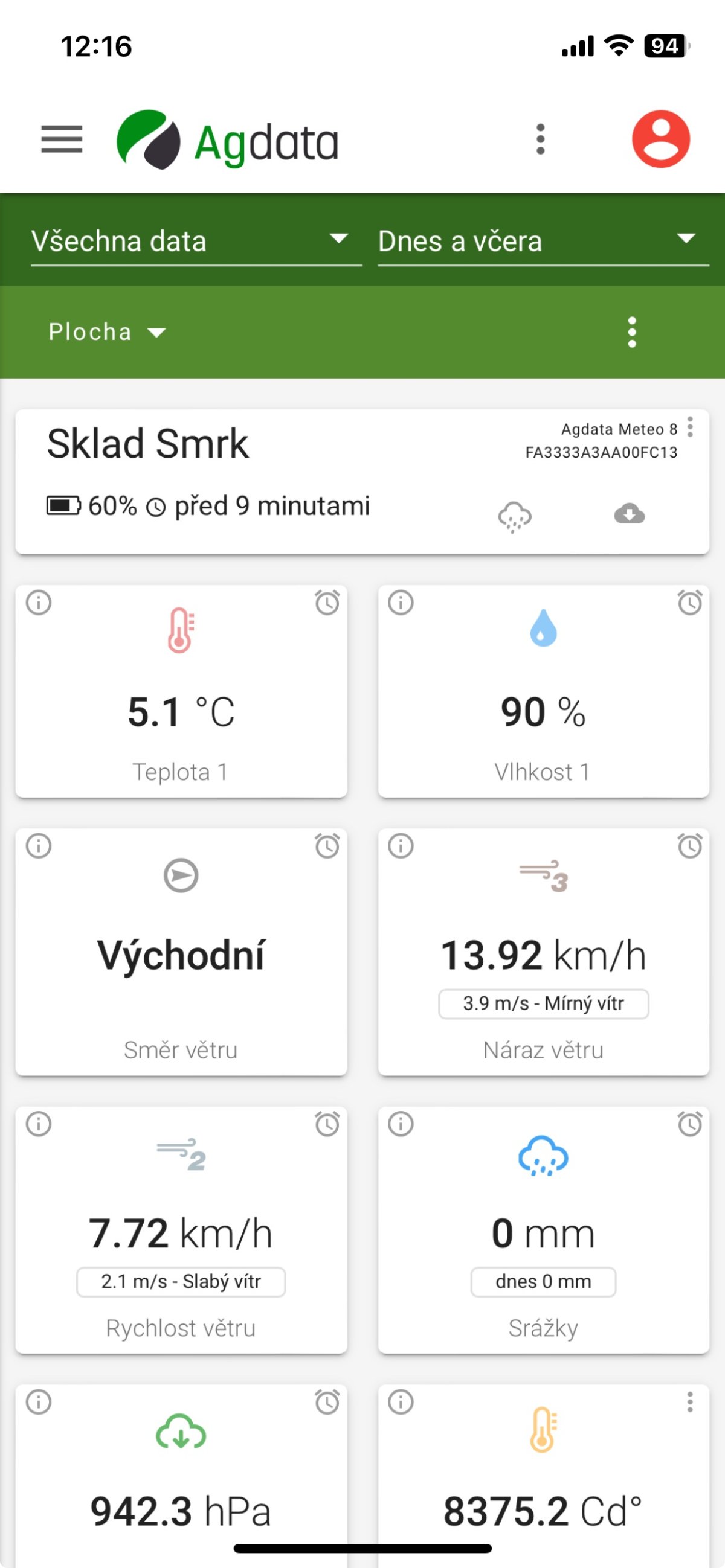The height and width of the screenshot is (1568, 725).
Task: Open the Vlhkost 1 humidity card
Action: pyautogui.click(x=543, y=691)
